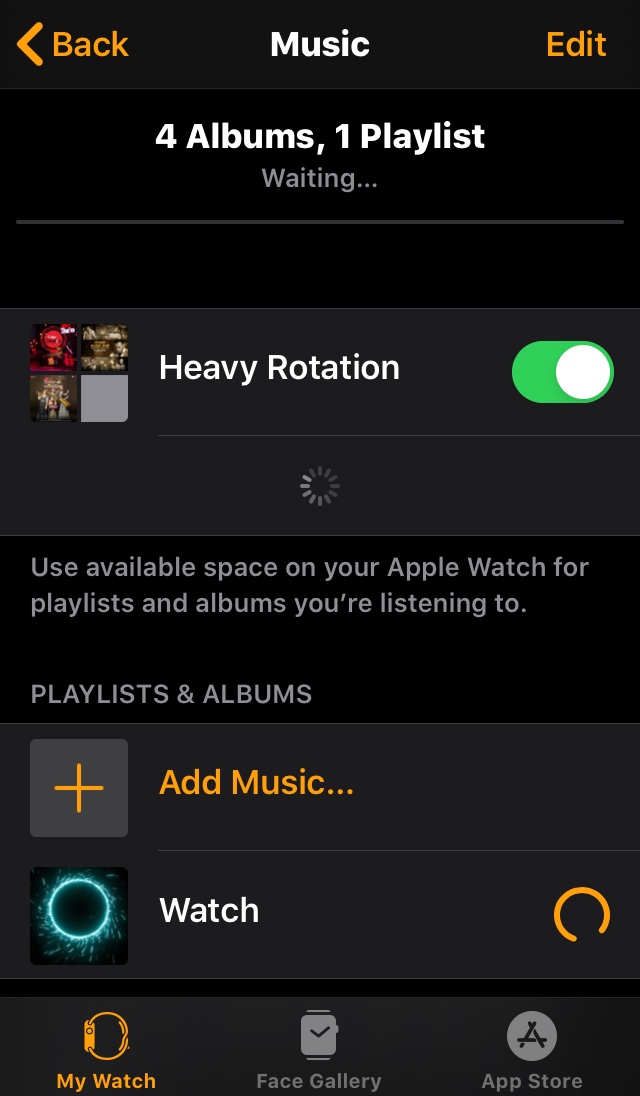Go back to the previous screen

tap(73, 44)
